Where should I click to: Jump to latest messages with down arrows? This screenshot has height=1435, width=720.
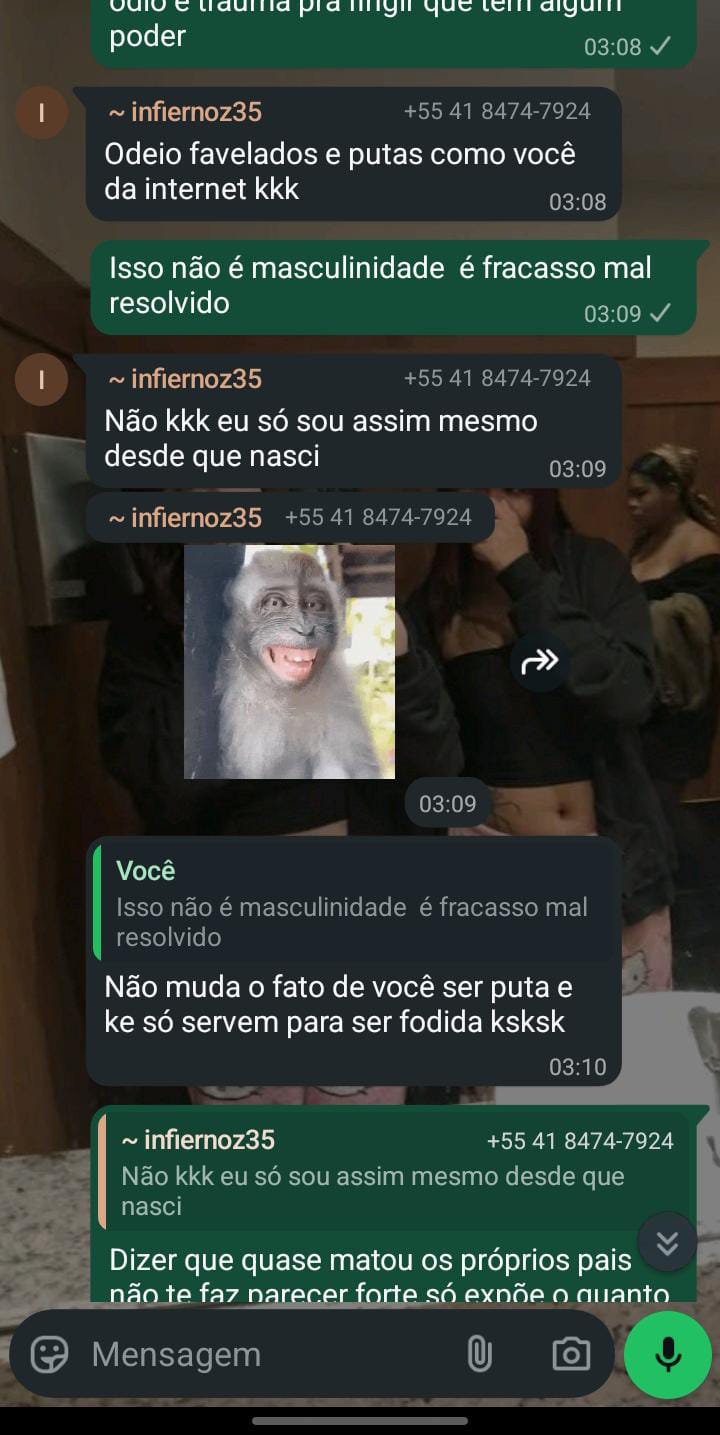(x=667, y=1243)
